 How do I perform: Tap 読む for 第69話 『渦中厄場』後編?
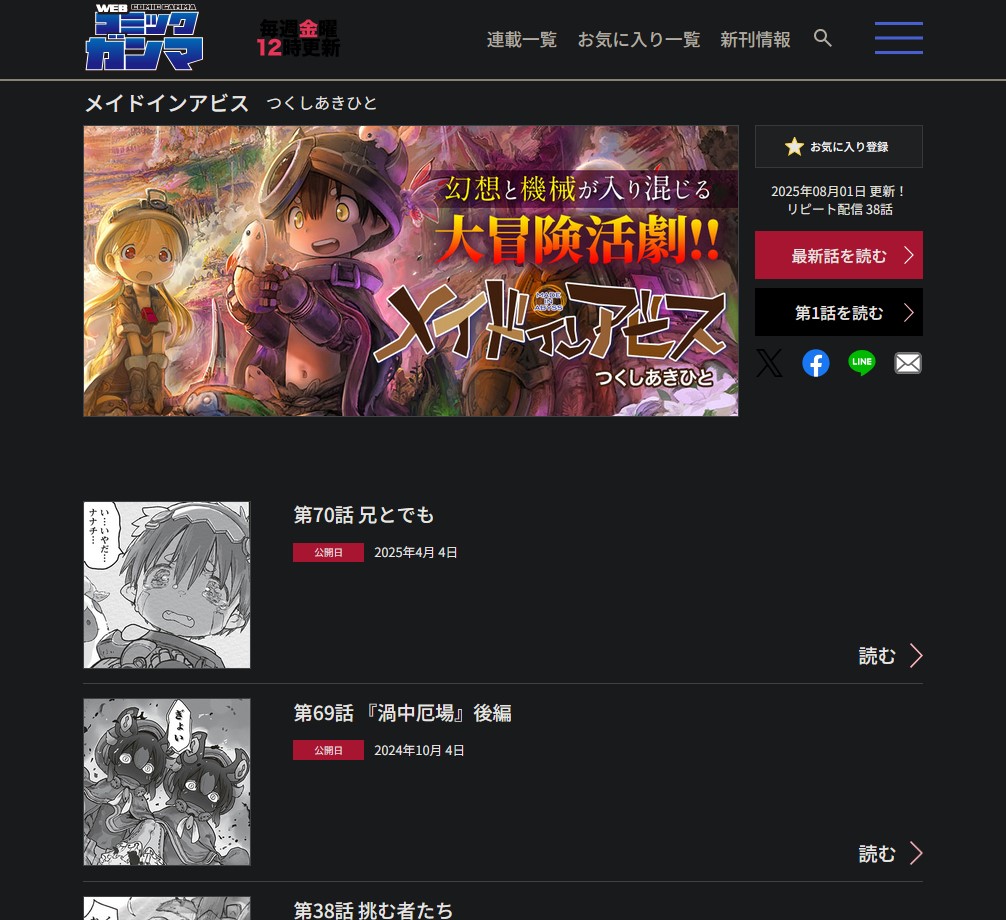[889, 854]
